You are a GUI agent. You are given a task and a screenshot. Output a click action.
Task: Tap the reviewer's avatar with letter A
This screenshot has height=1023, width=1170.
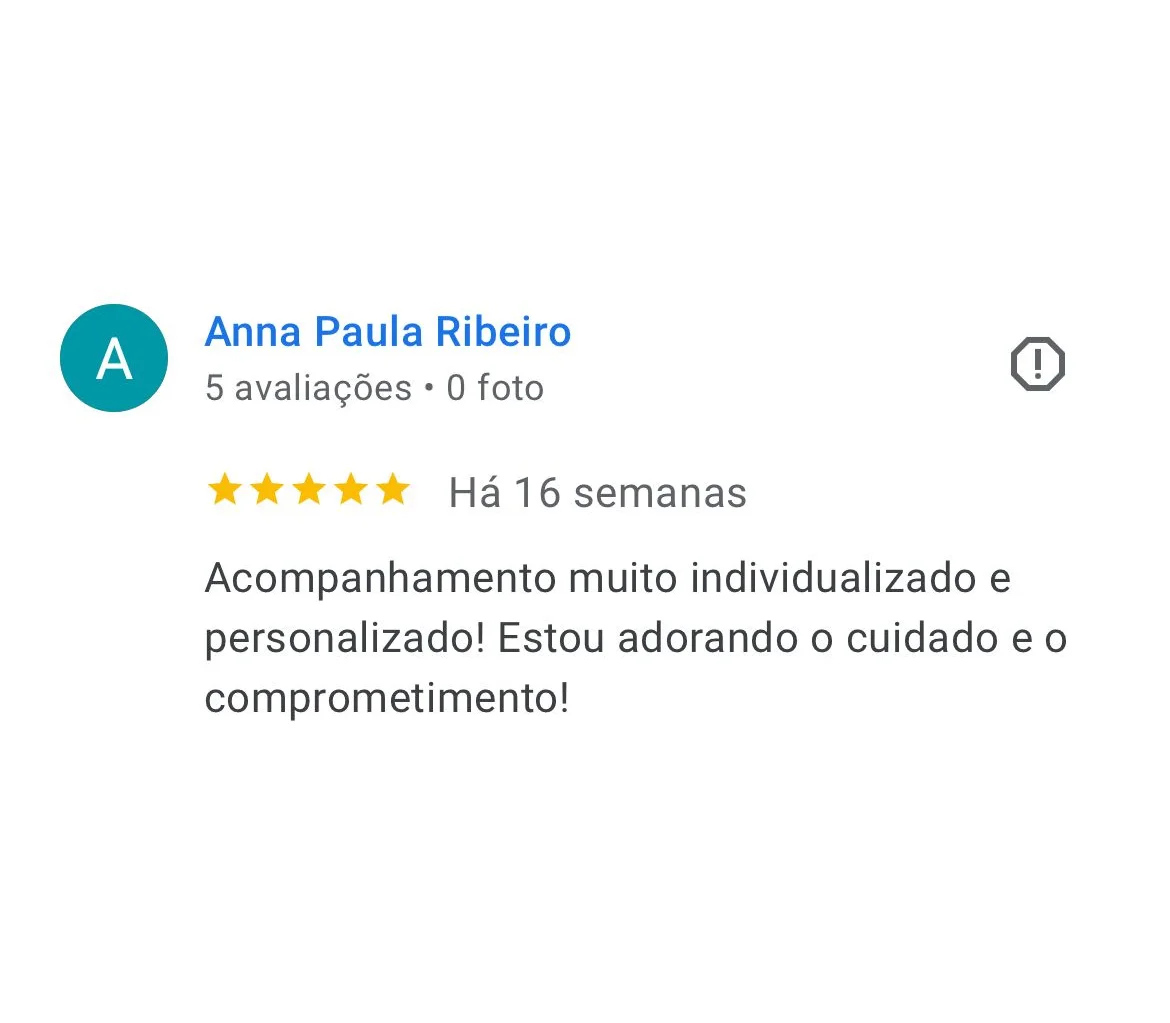[x=114, y=358]
